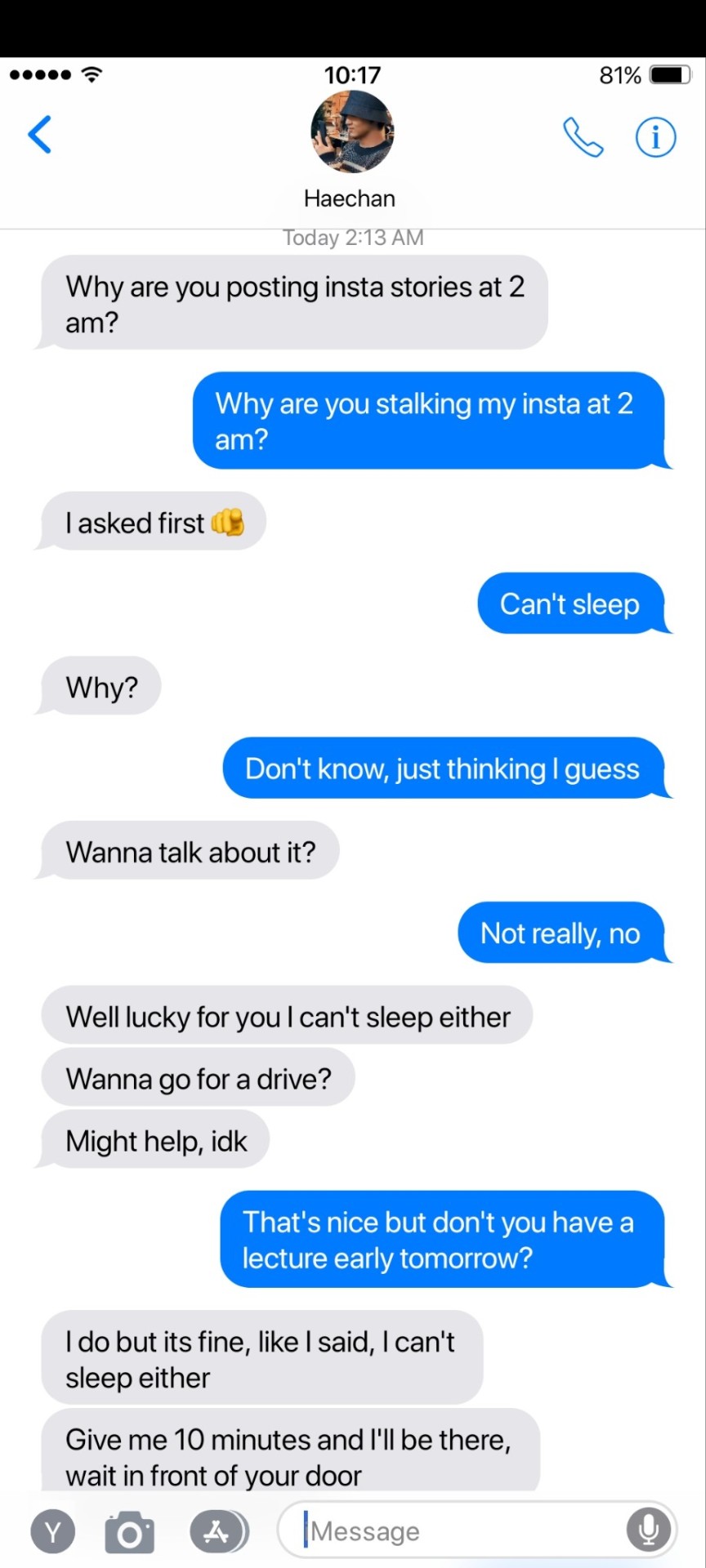
Task: Record a voice message with microphone
Action: pos(649,1531)
